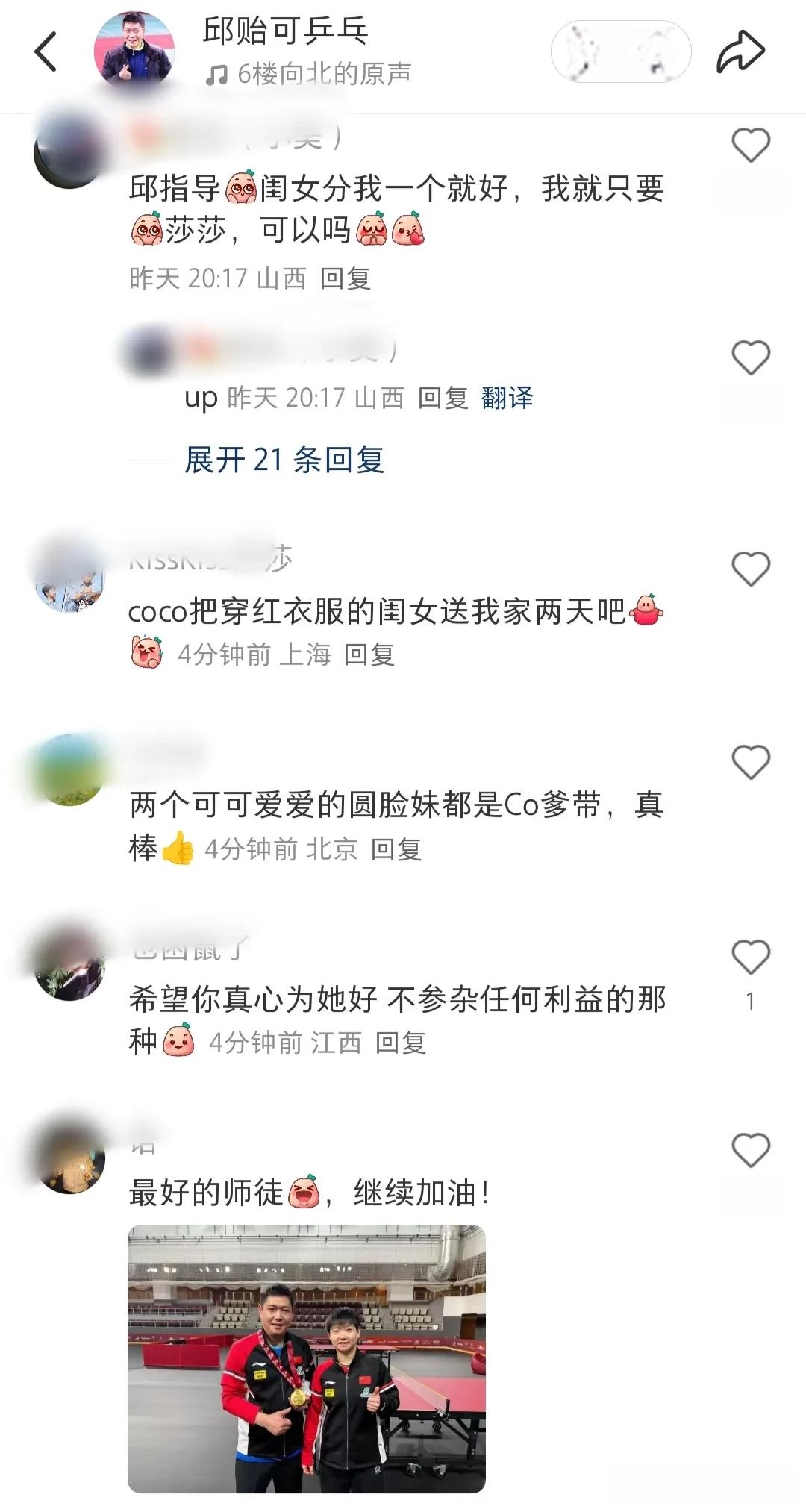Like the 'up' reply comment
Screen dimensions: 806x1512
click(750, 357)
